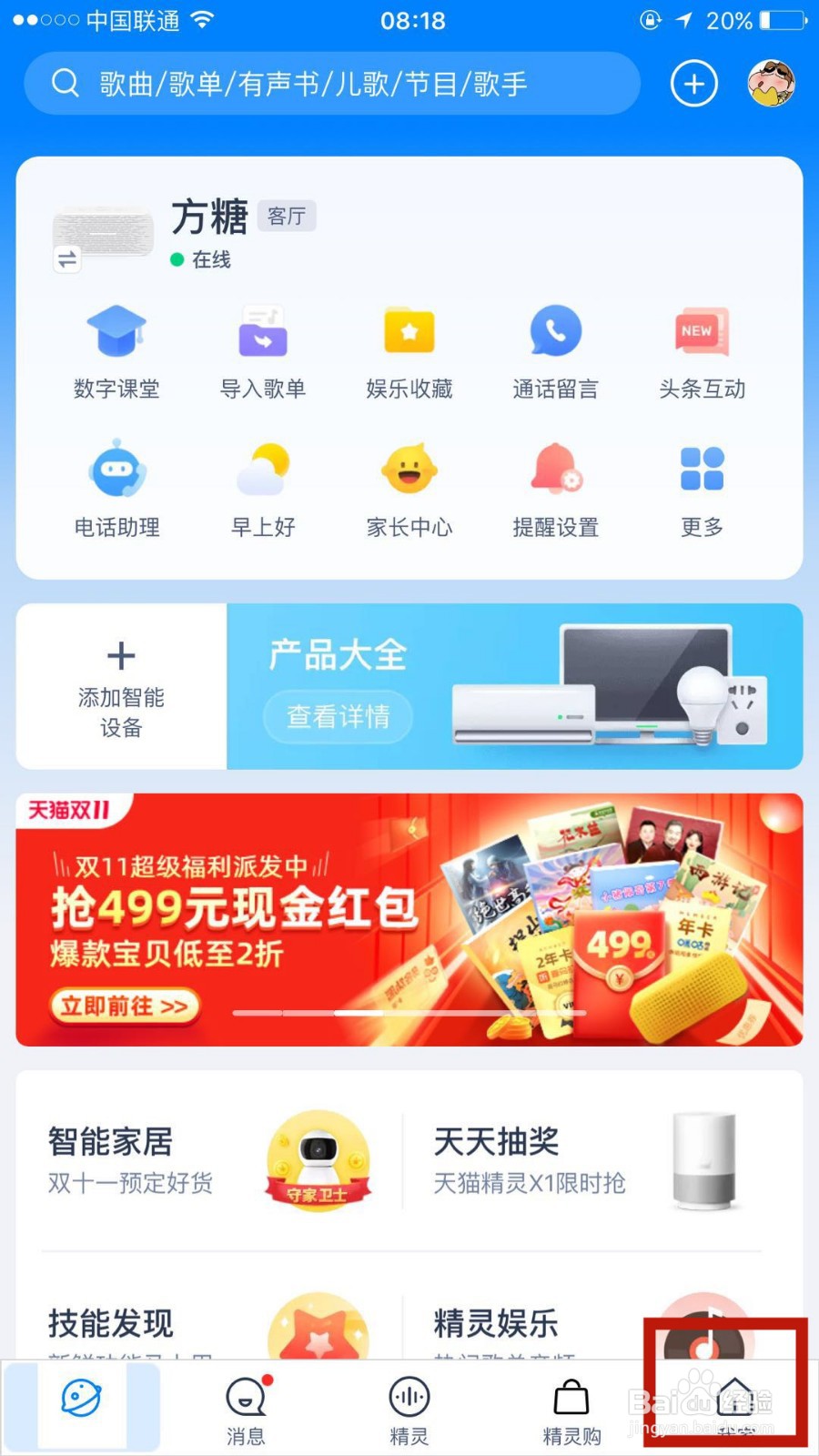Tap 立即前往 on the 双11 promotion

coord(125,1006)
